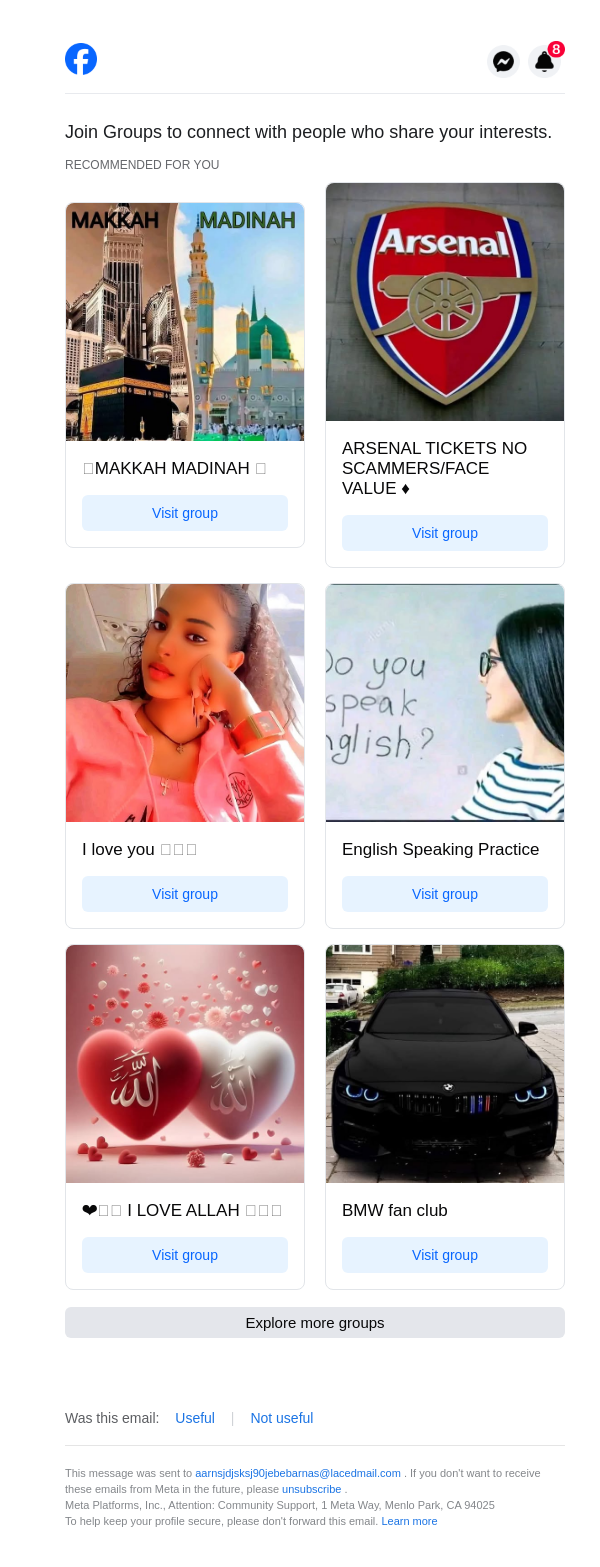This screenshot has height=1567, width=600.
Task: Open the Makkah Madinah group image
Action: 185,322
